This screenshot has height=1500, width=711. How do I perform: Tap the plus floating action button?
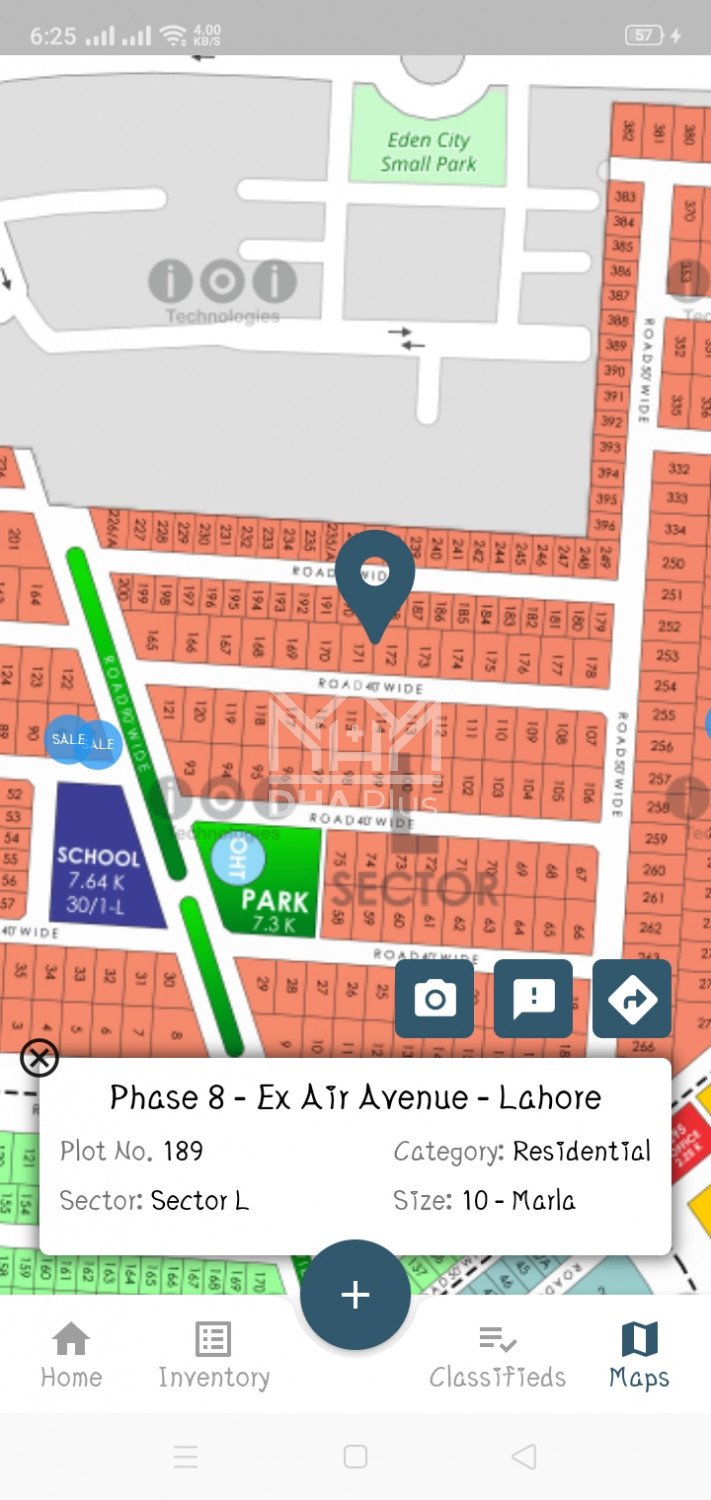[355, 1295]
